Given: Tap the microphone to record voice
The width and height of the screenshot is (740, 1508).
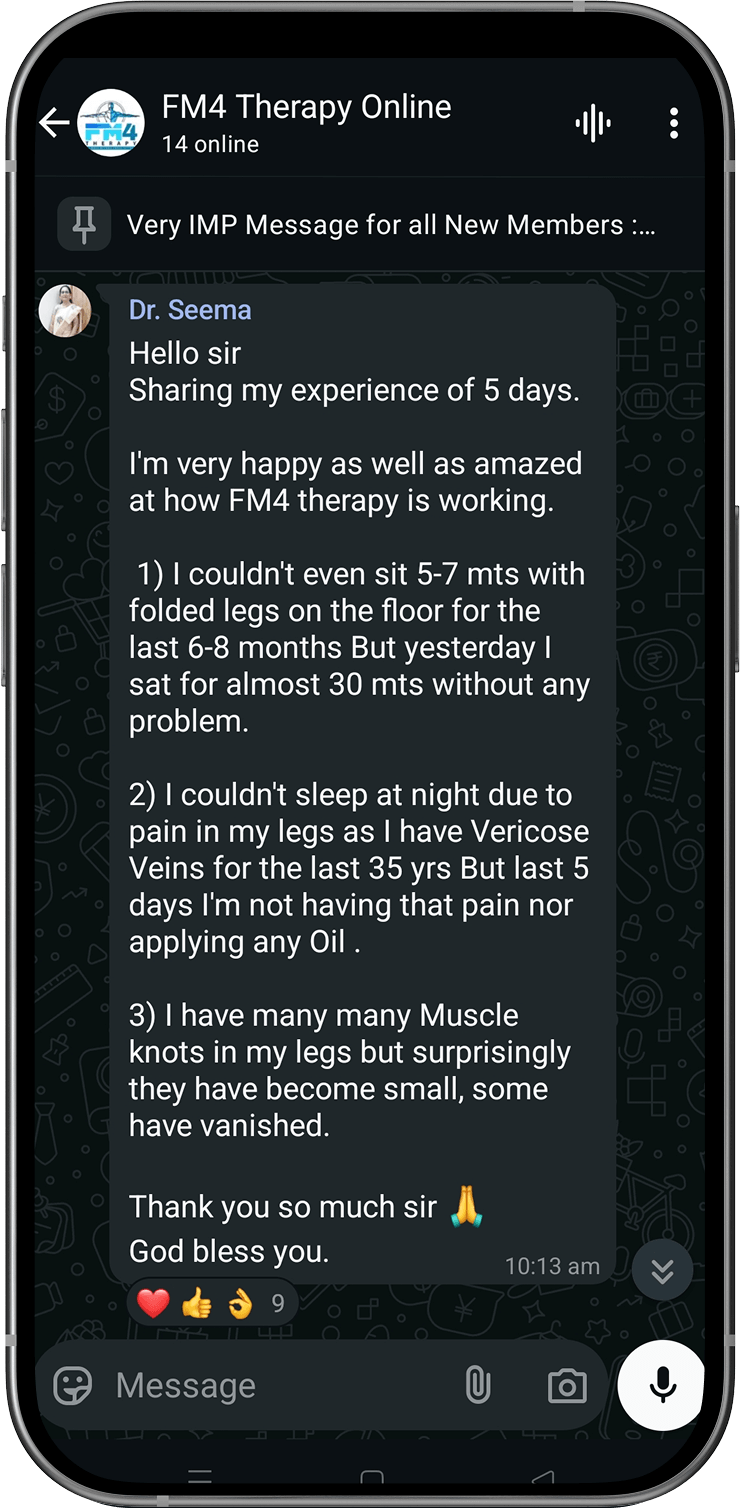Looking at the screenshot, I should (x=661, y=1386).
